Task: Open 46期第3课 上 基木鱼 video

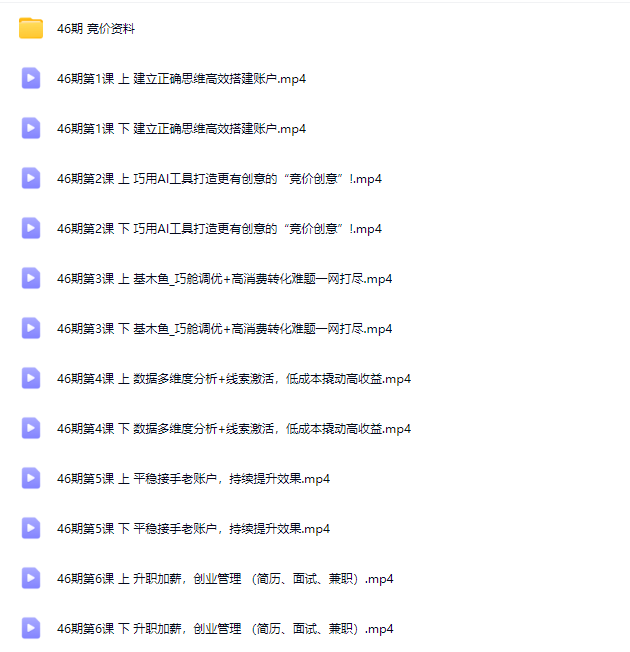Action: 224,279
